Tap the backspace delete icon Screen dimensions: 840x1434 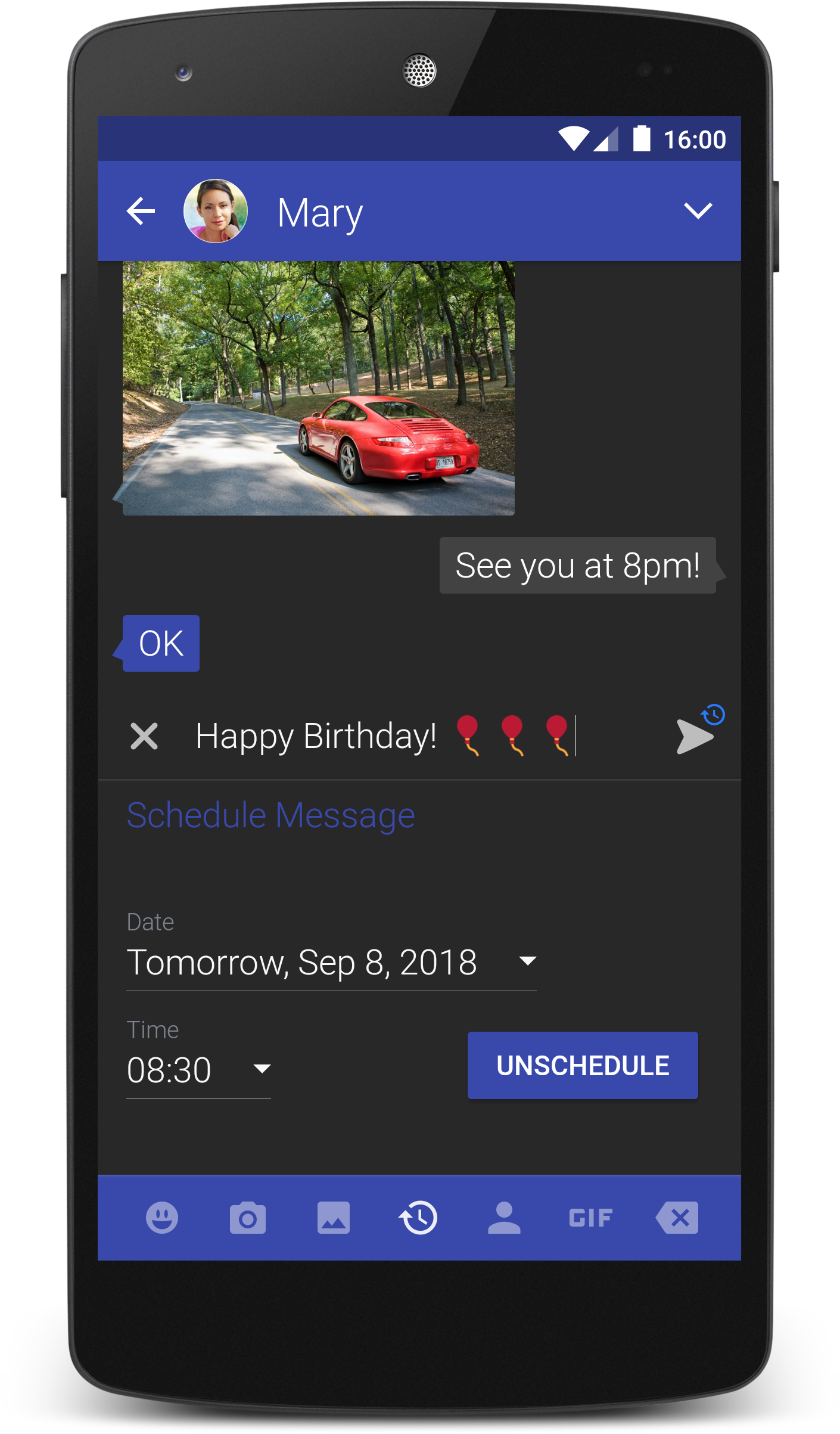[x=677, y=1218]
